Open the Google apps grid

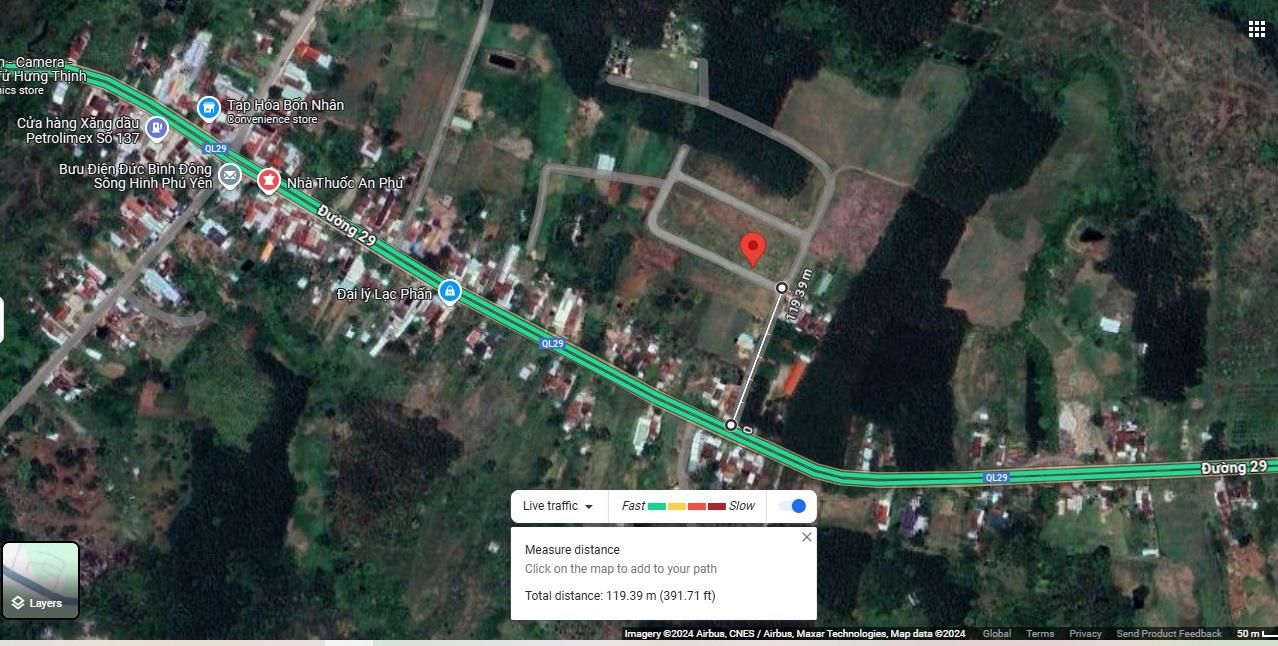pos(1257,29)
